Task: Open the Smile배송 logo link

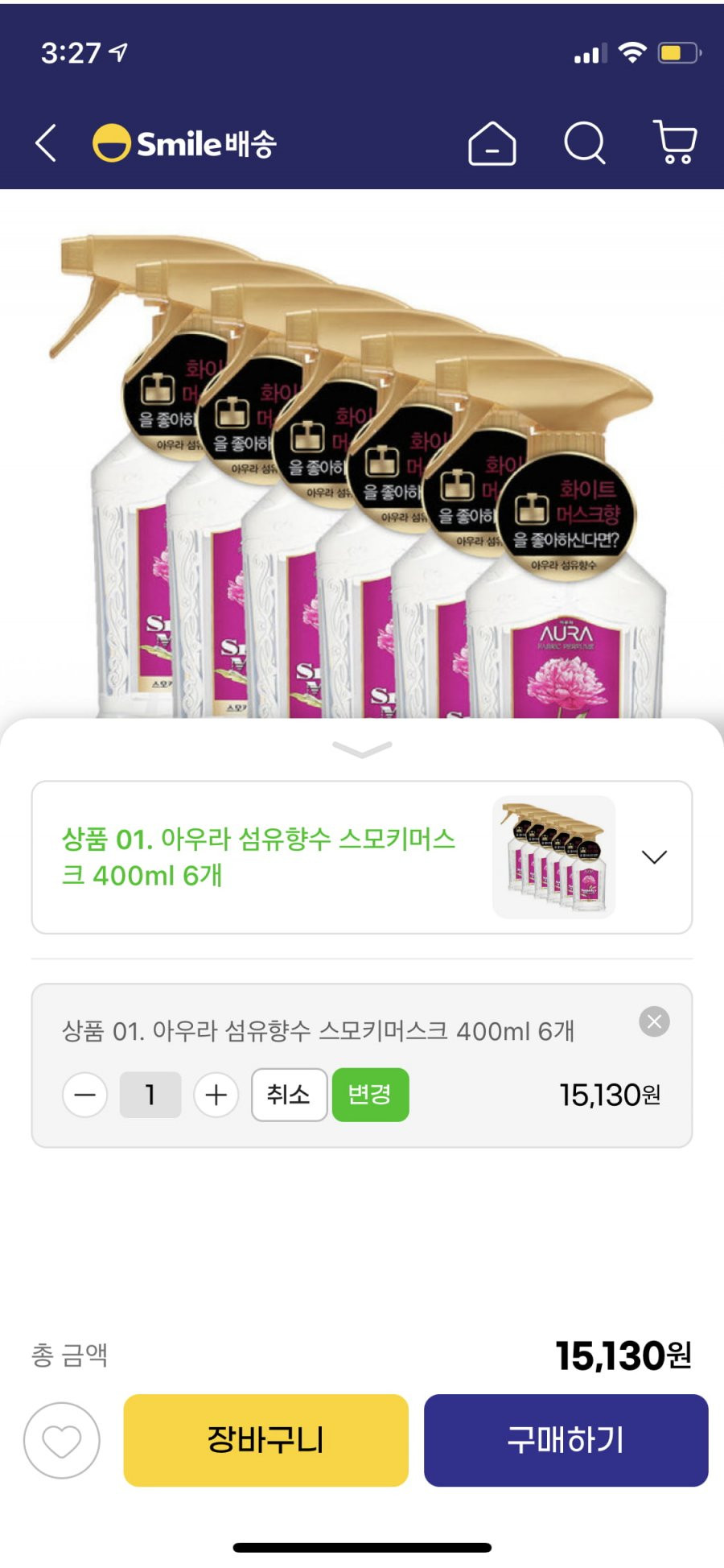Action: point(185,144)
